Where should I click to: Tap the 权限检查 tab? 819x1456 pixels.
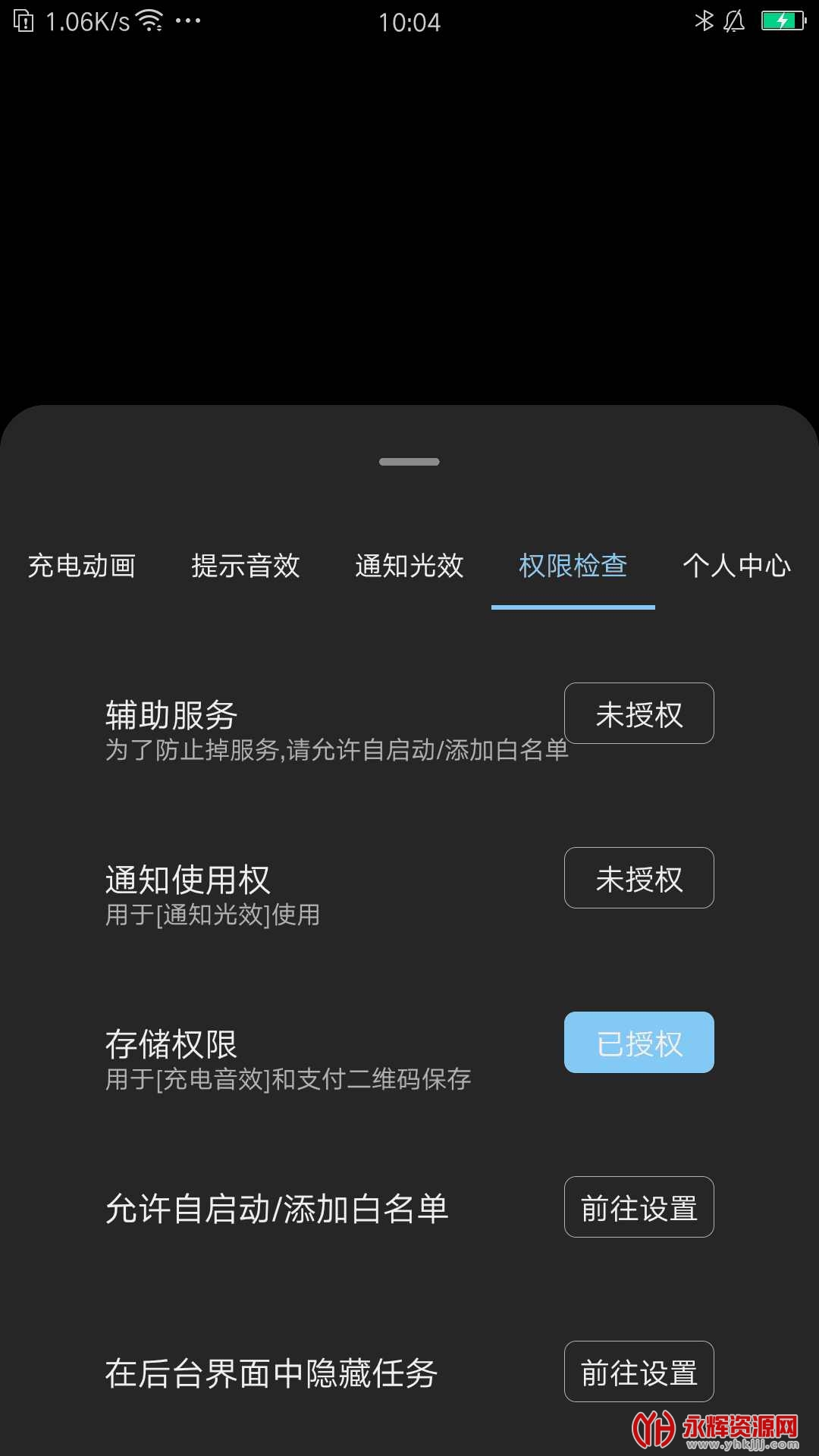point(573,566)
